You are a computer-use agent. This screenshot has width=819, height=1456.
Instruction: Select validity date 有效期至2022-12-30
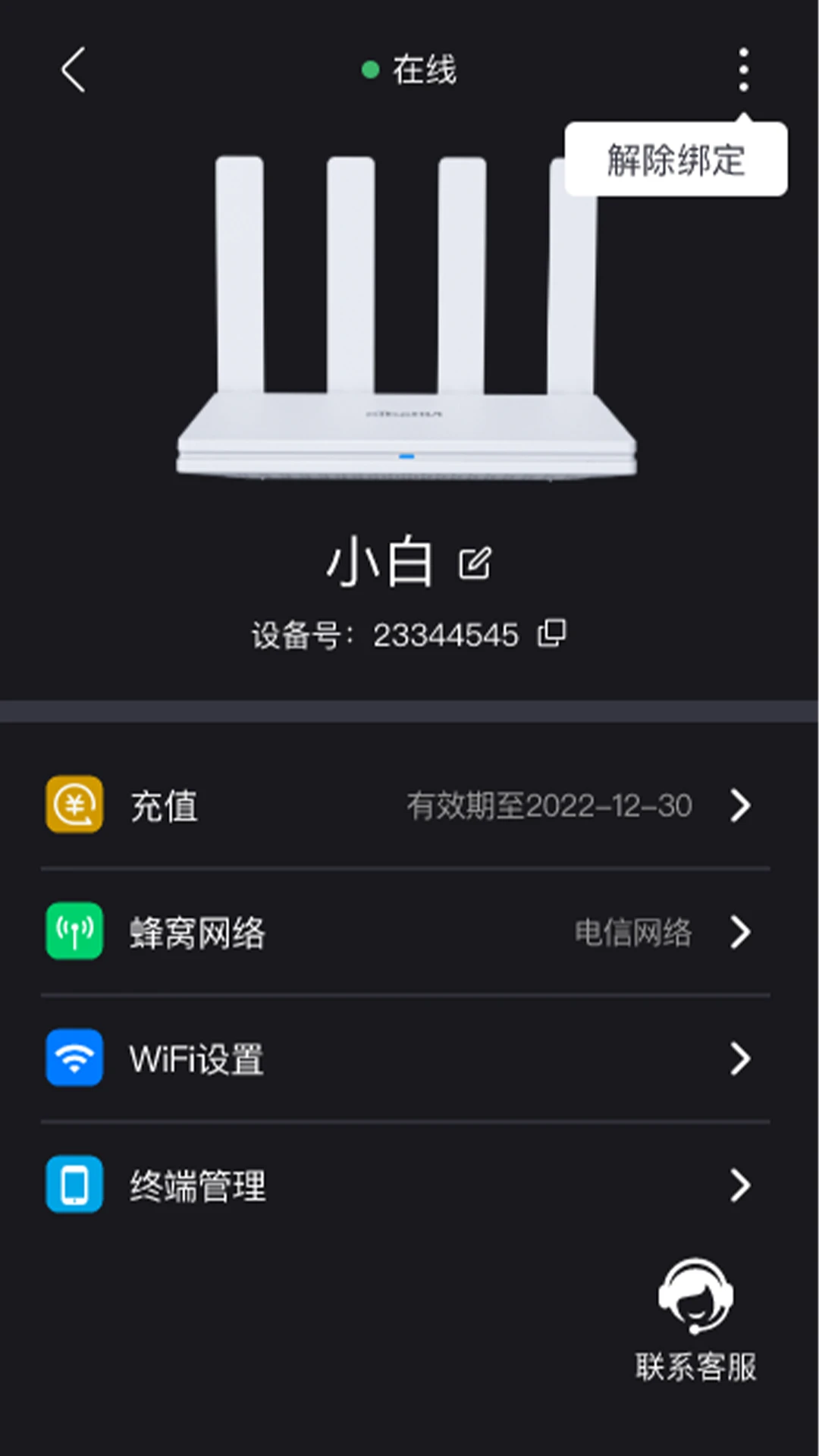549,806
